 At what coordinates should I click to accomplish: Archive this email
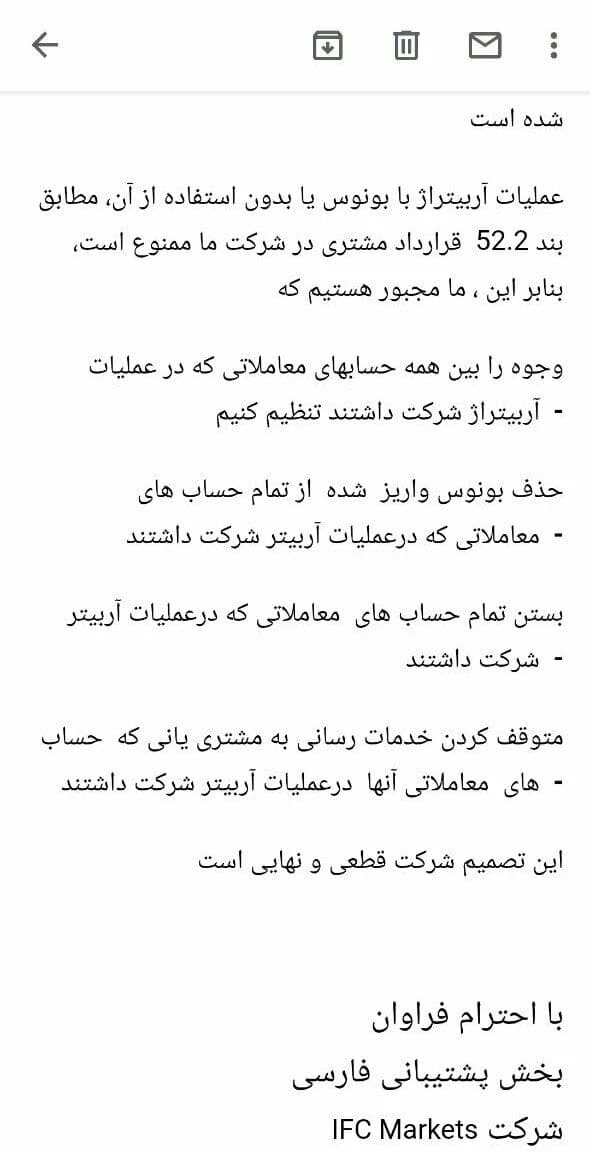tap(328, 46)
